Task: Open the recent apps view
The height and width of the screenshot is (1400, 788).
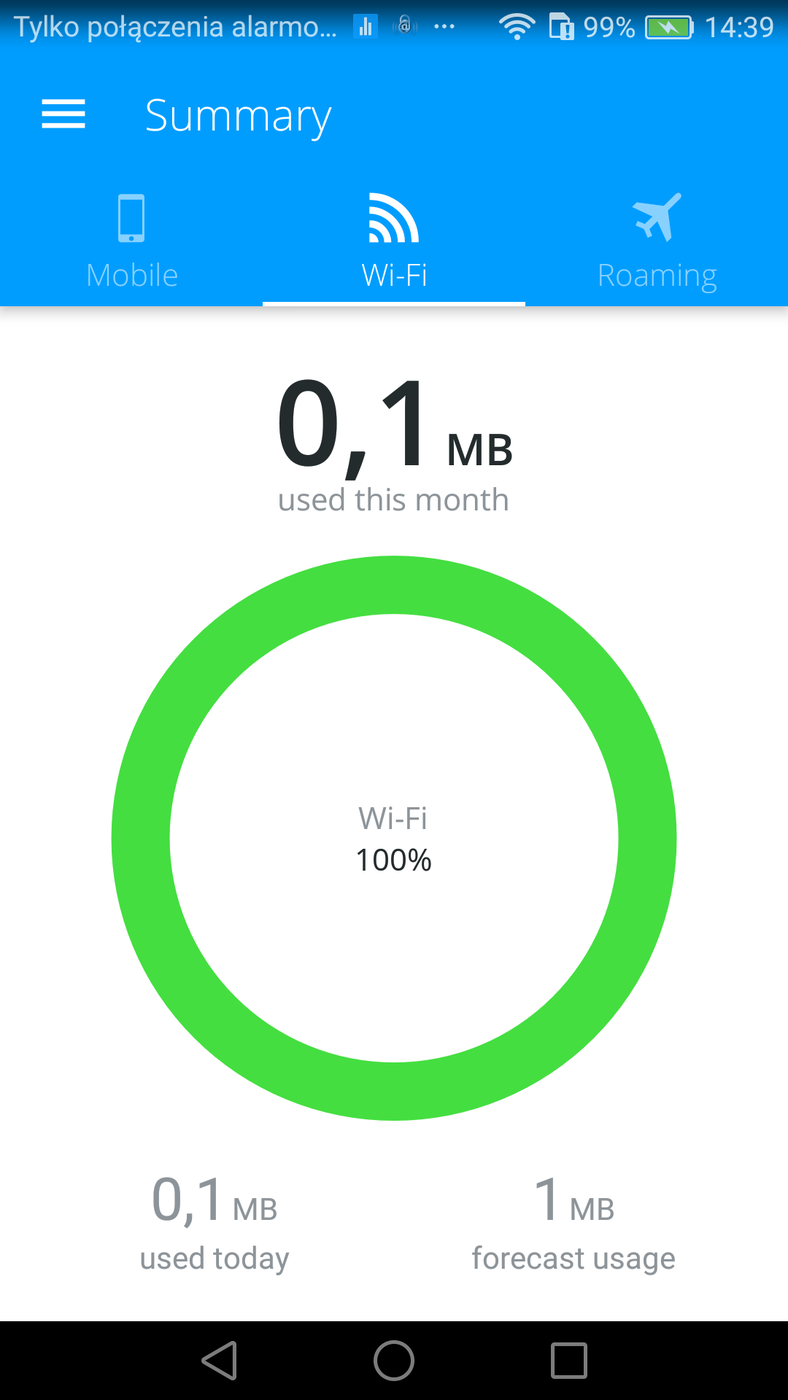Action: 569,1360
